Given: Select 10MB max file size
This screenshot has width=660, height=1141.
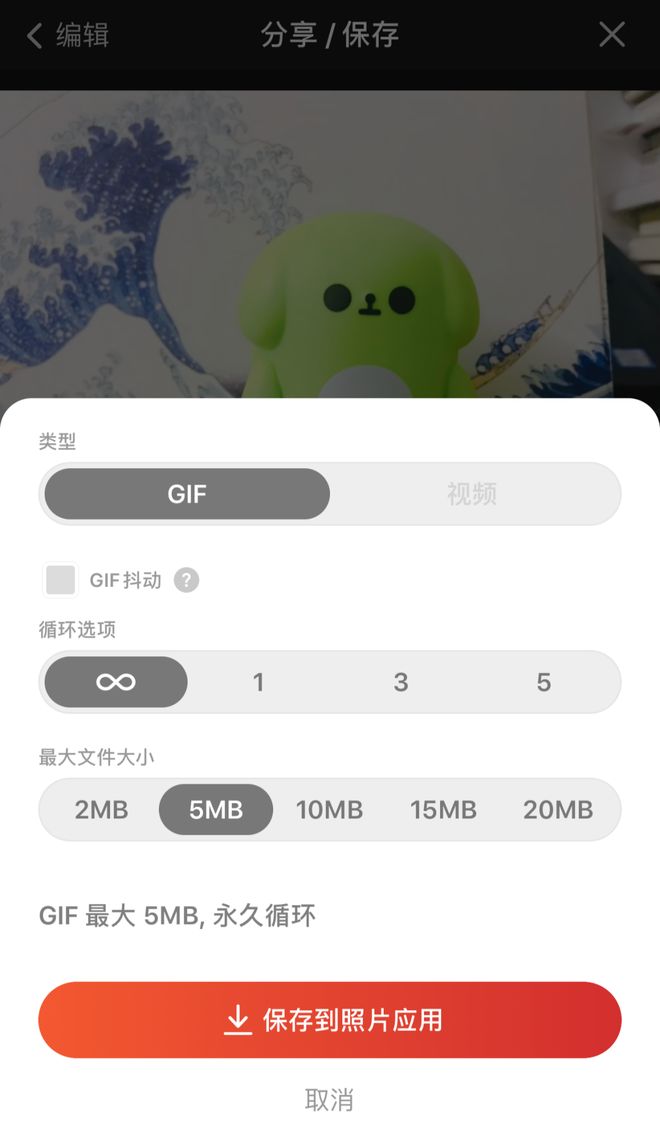Looking at the screenshot, I should (329, 810).
